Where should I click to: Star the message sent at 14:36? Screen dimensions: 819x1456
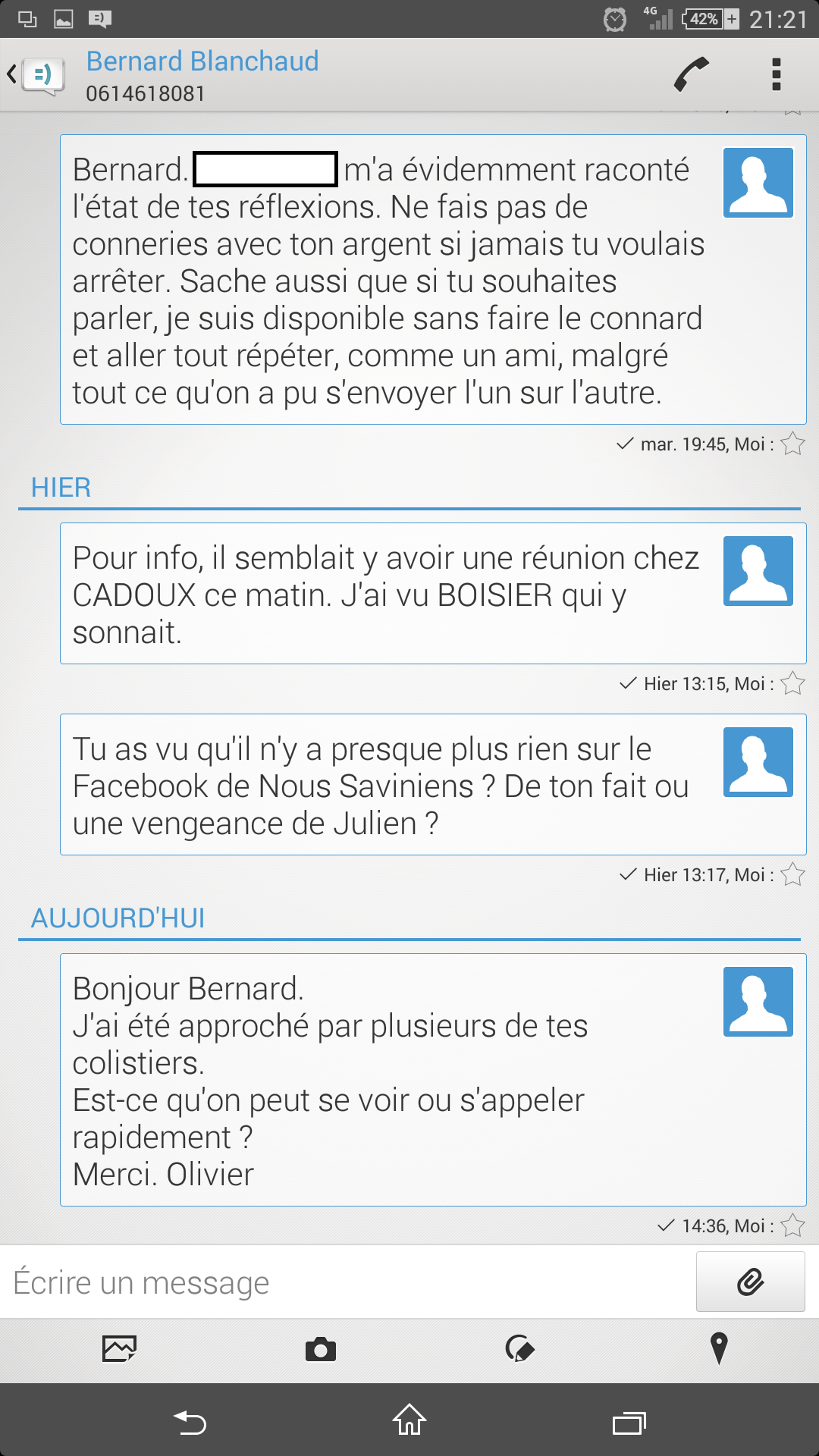pyautogui.click(x=792, y=1225)
